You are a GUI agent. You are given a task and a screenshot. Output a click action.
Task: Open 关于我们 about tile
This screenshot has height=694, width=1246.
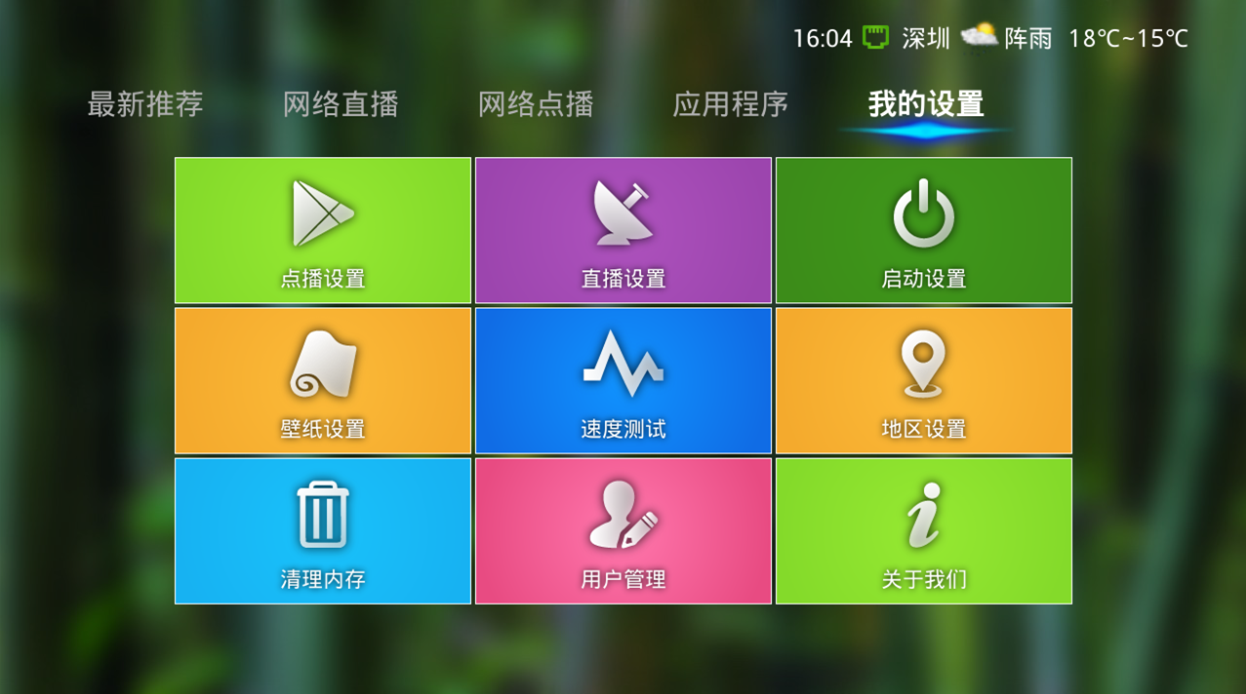click(923, 531)
